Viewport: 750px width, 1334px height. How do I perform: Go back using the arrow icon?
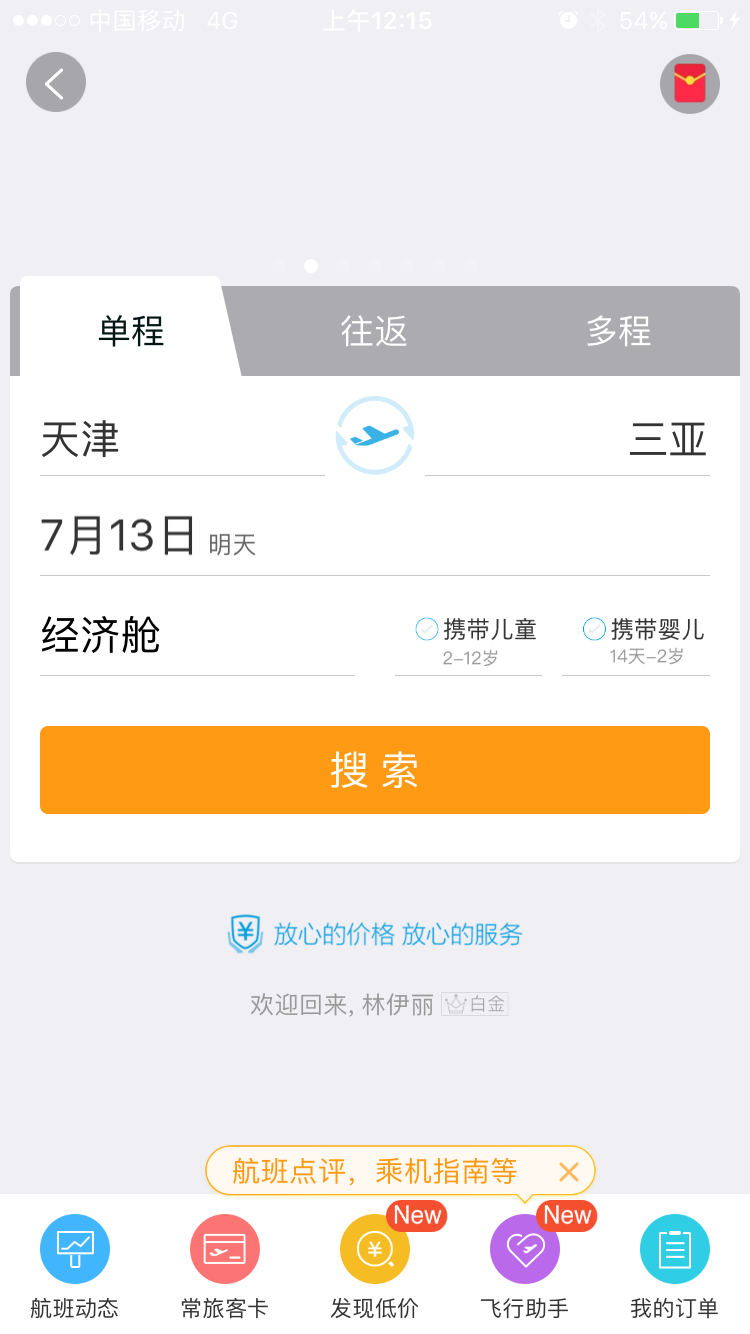point(56,82)
